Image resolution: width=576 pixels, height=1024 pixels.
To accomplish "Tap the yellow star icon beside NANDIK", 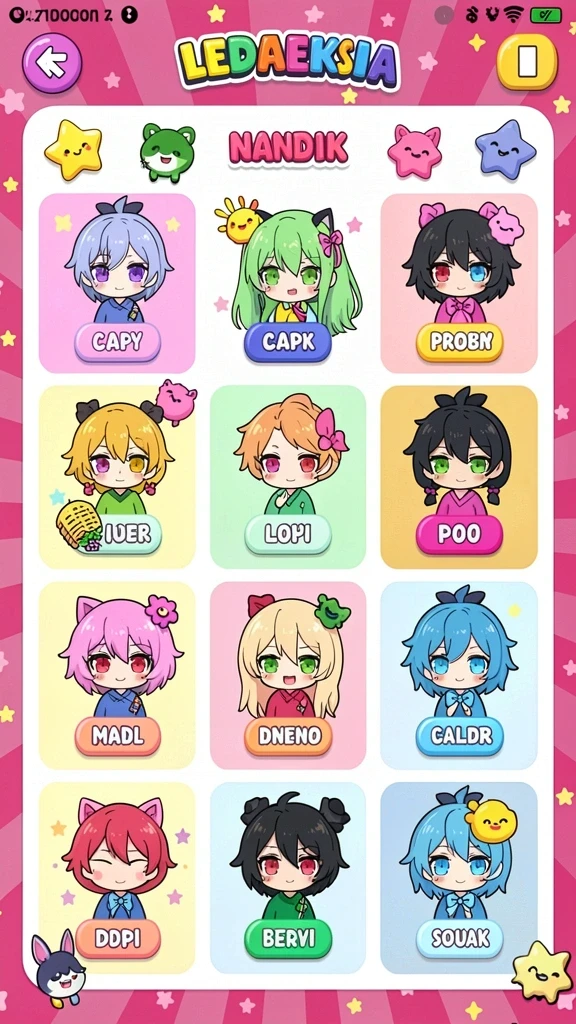I will 73,150.
